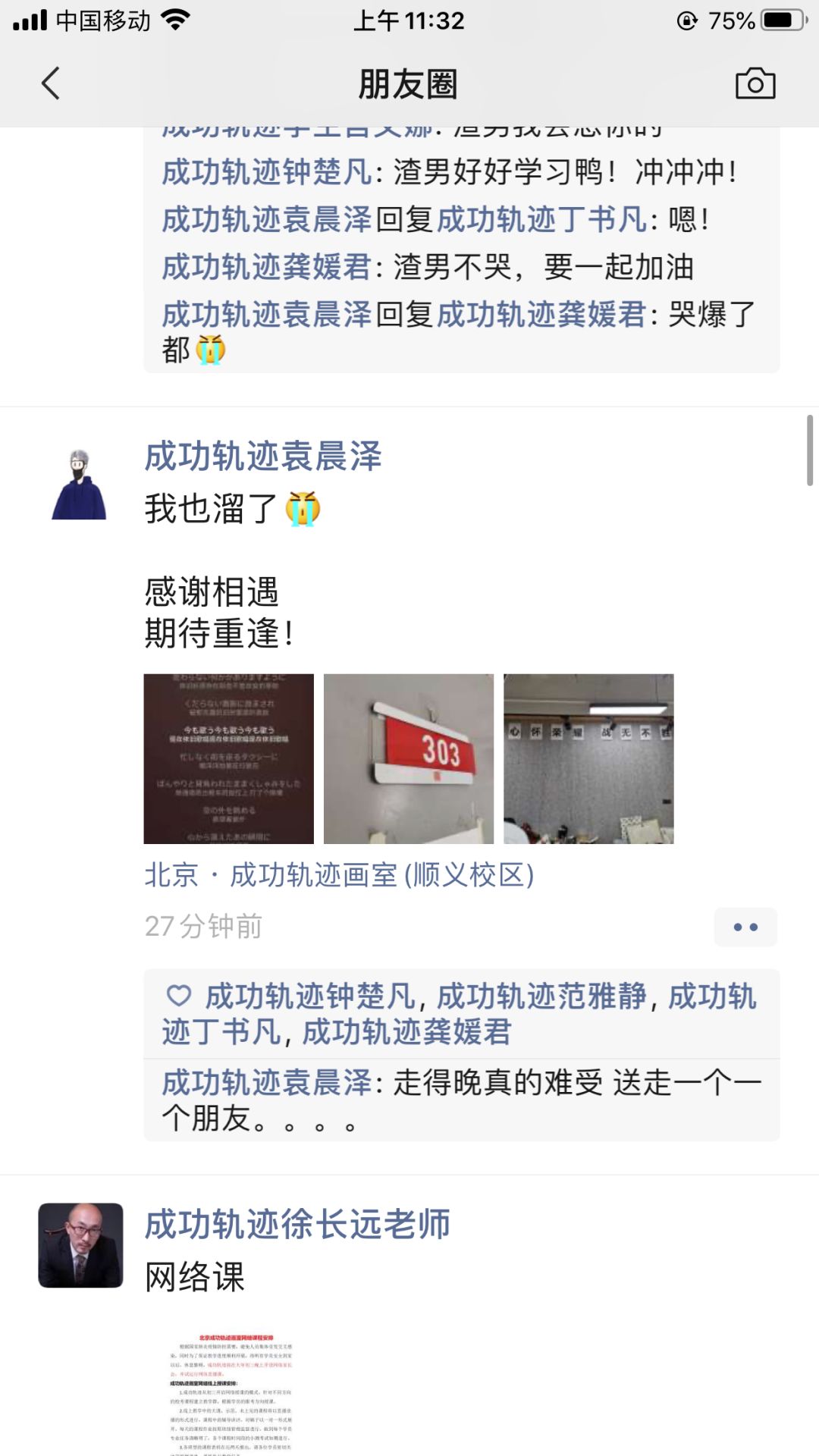Reply to 钟楚凡's comment 渣男好好学习鸭
This screenshot has width=819, height=1456.
coord(561,172)
